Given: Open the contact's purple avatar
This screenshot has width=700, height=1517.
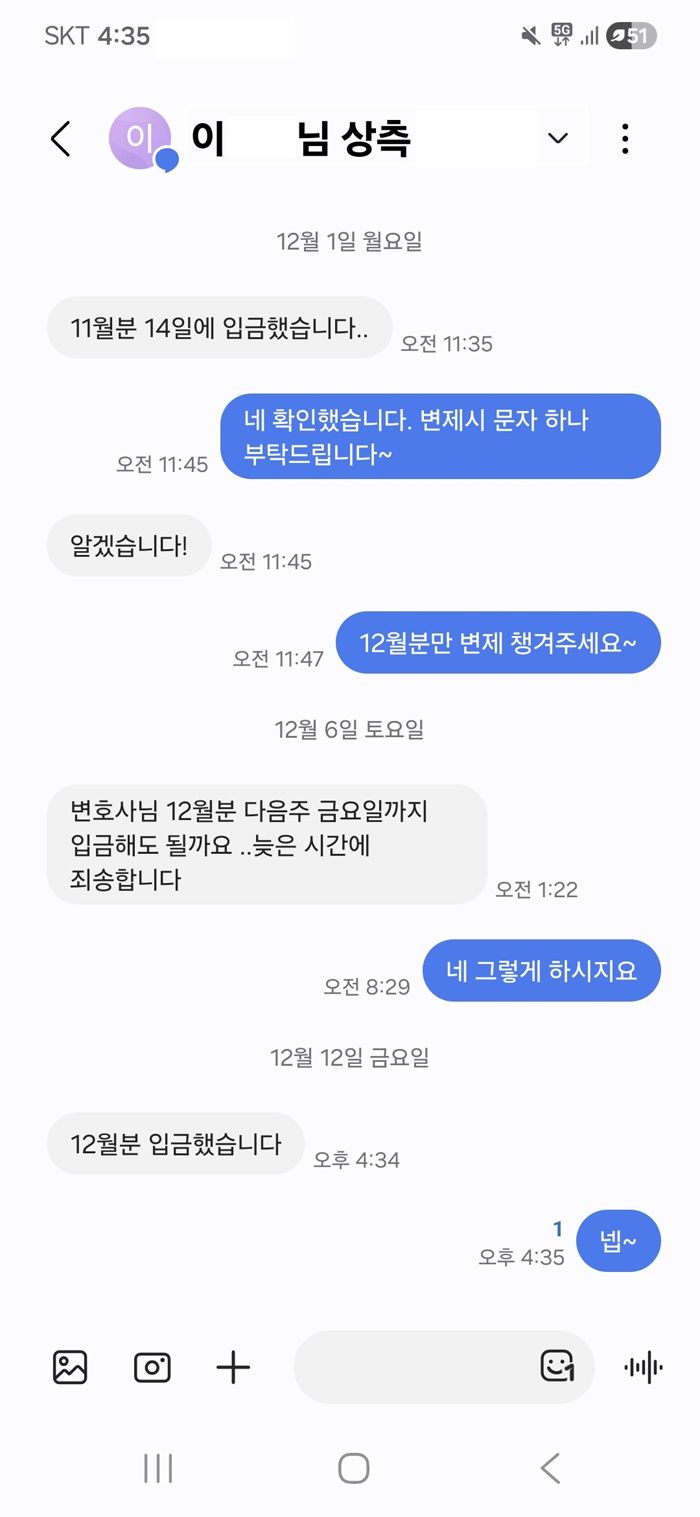Looking at the screenshot, I should (x=139, y=138).
